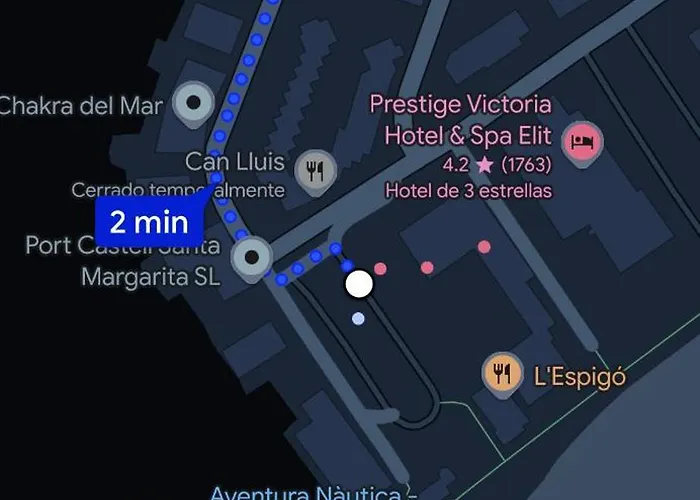Viewport: 700px width, 500px height.
Task: Open Can Lluis restaurant marker
Action: pyautogui.click(x=316, y=170)
